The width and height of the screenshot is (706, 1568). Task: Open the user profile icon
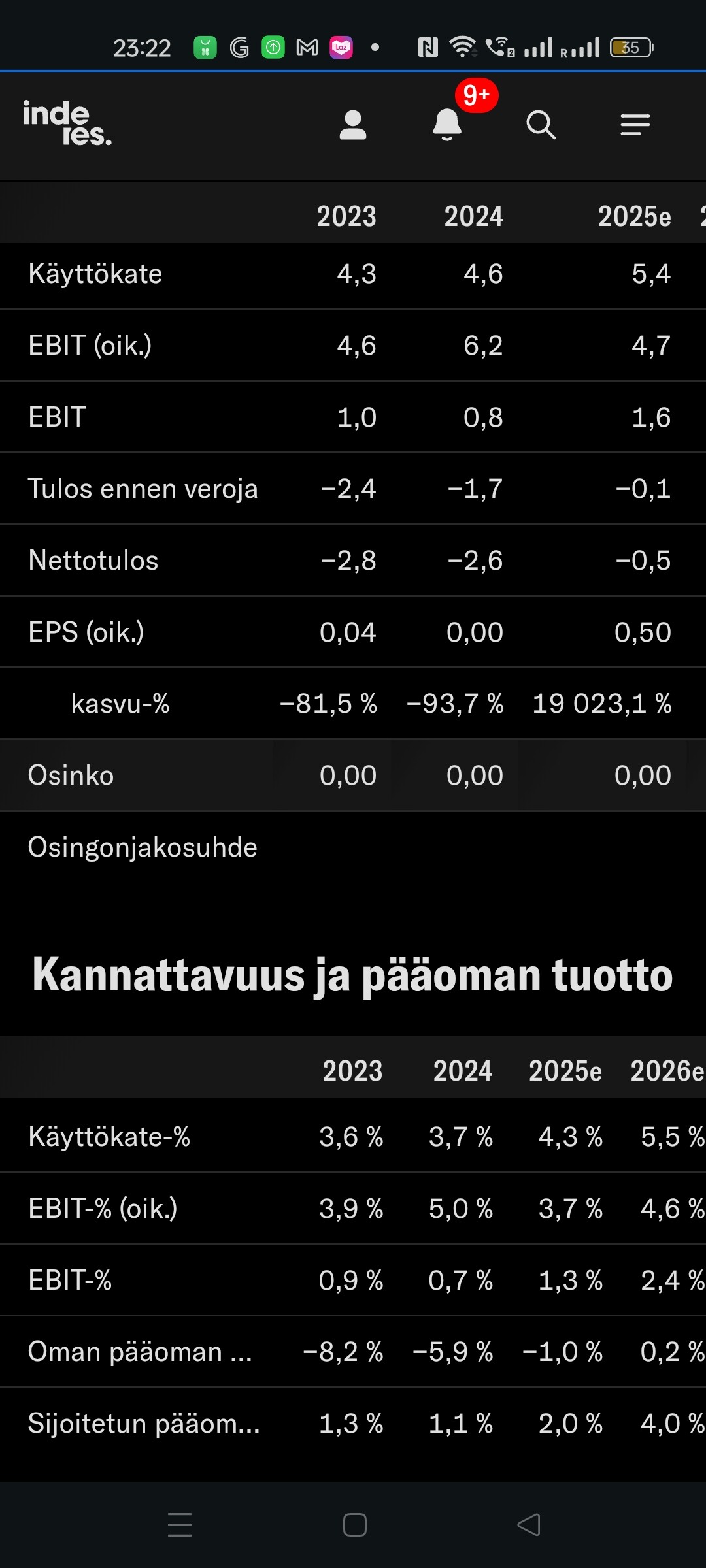[353, 125]
